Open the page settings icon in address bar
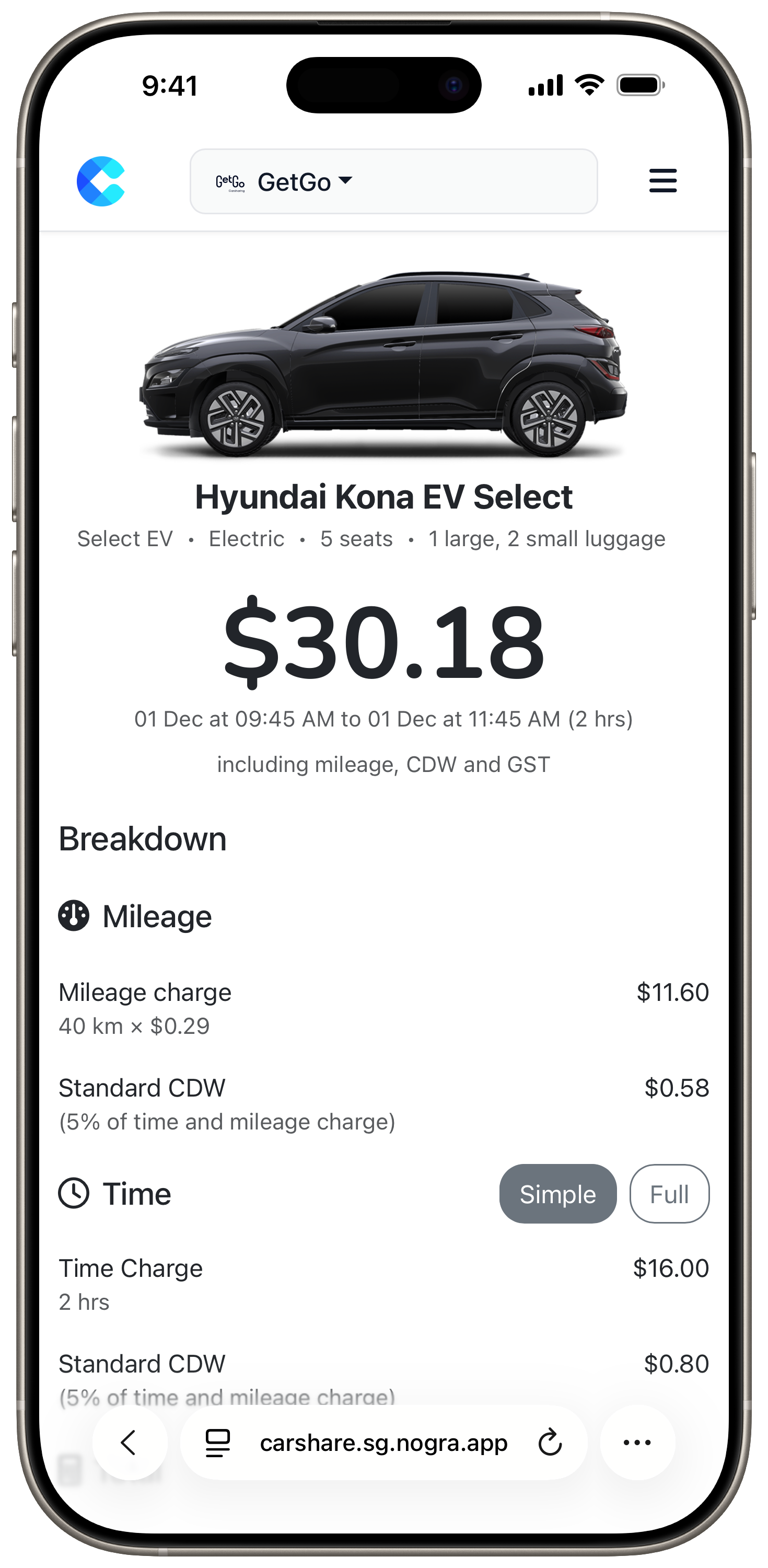This screenshot has width=768, height=1568. click(217, 1443)
